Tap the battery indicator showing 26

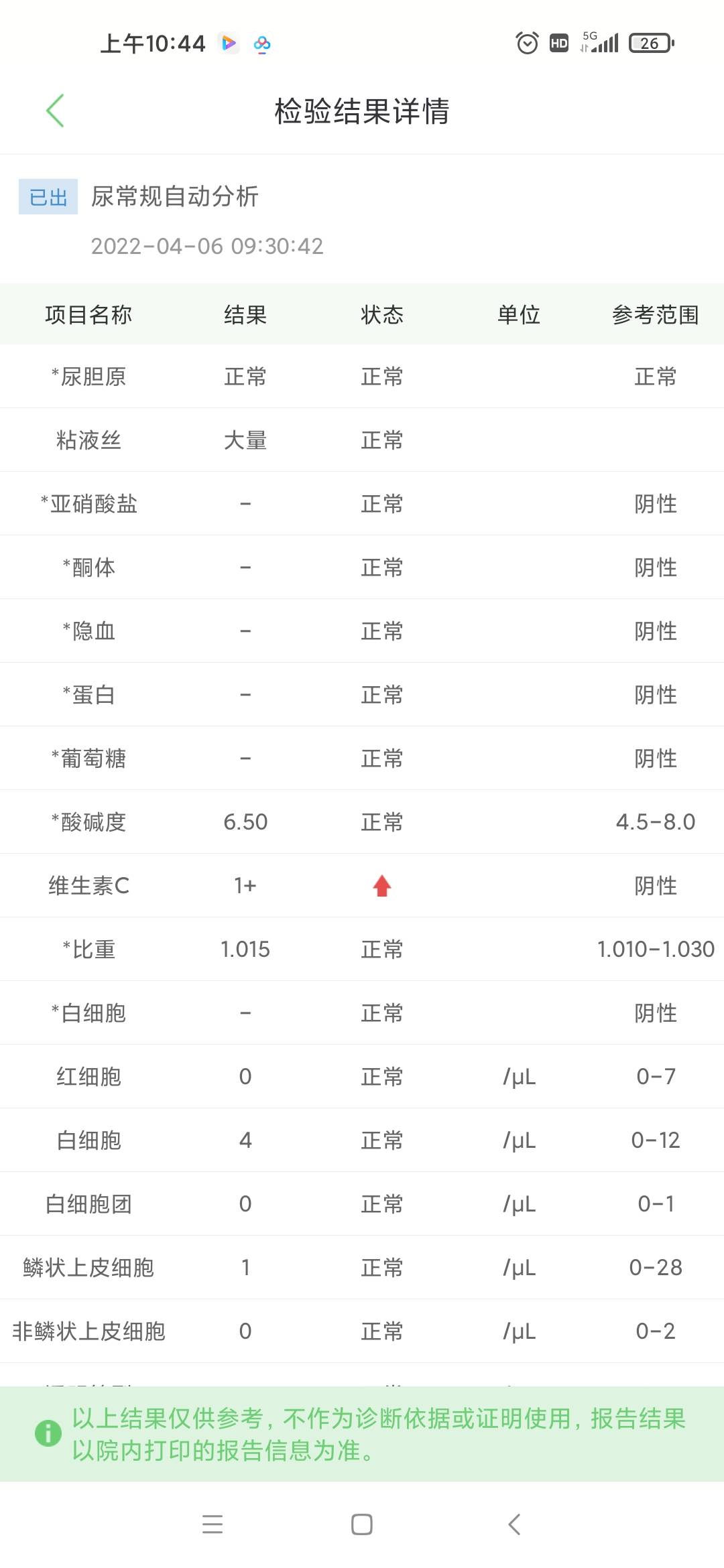pyautogui.click(x=651, y=43)
